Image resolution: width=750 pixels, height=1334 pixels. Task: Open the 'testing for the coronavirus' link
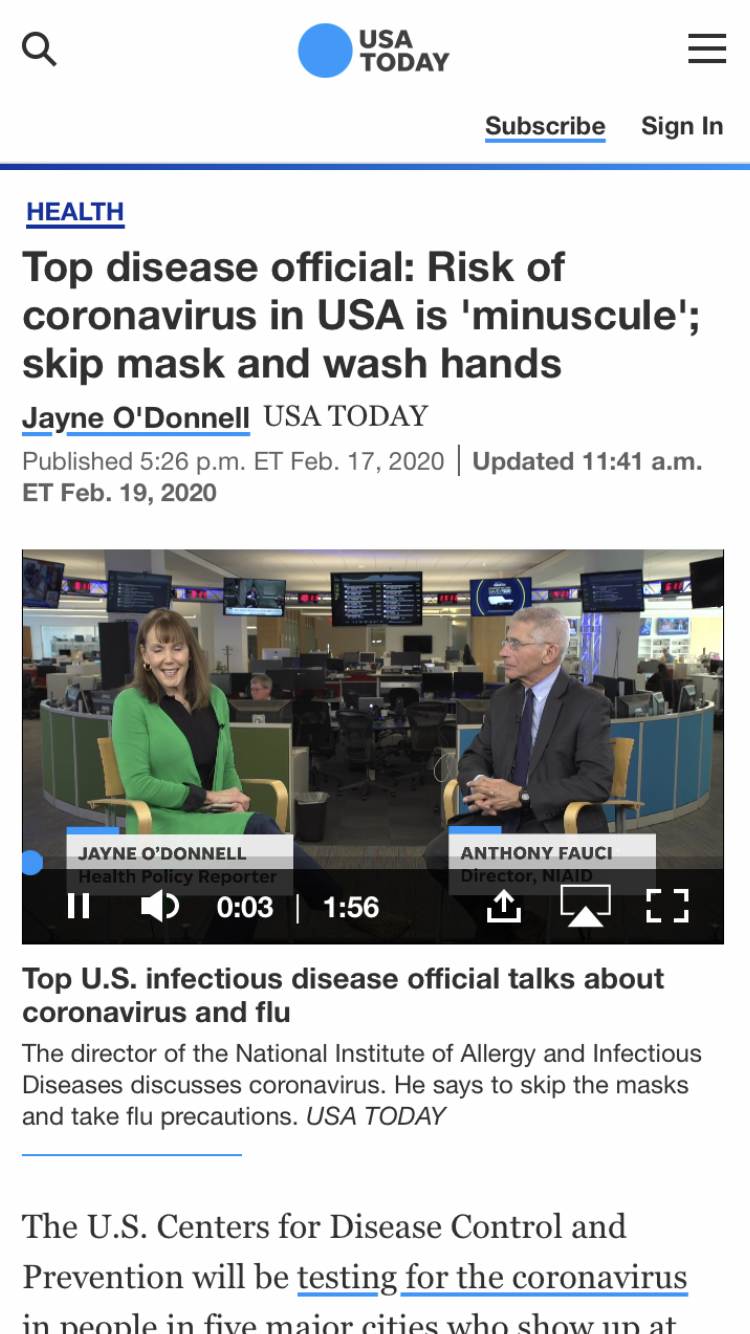492,1278
